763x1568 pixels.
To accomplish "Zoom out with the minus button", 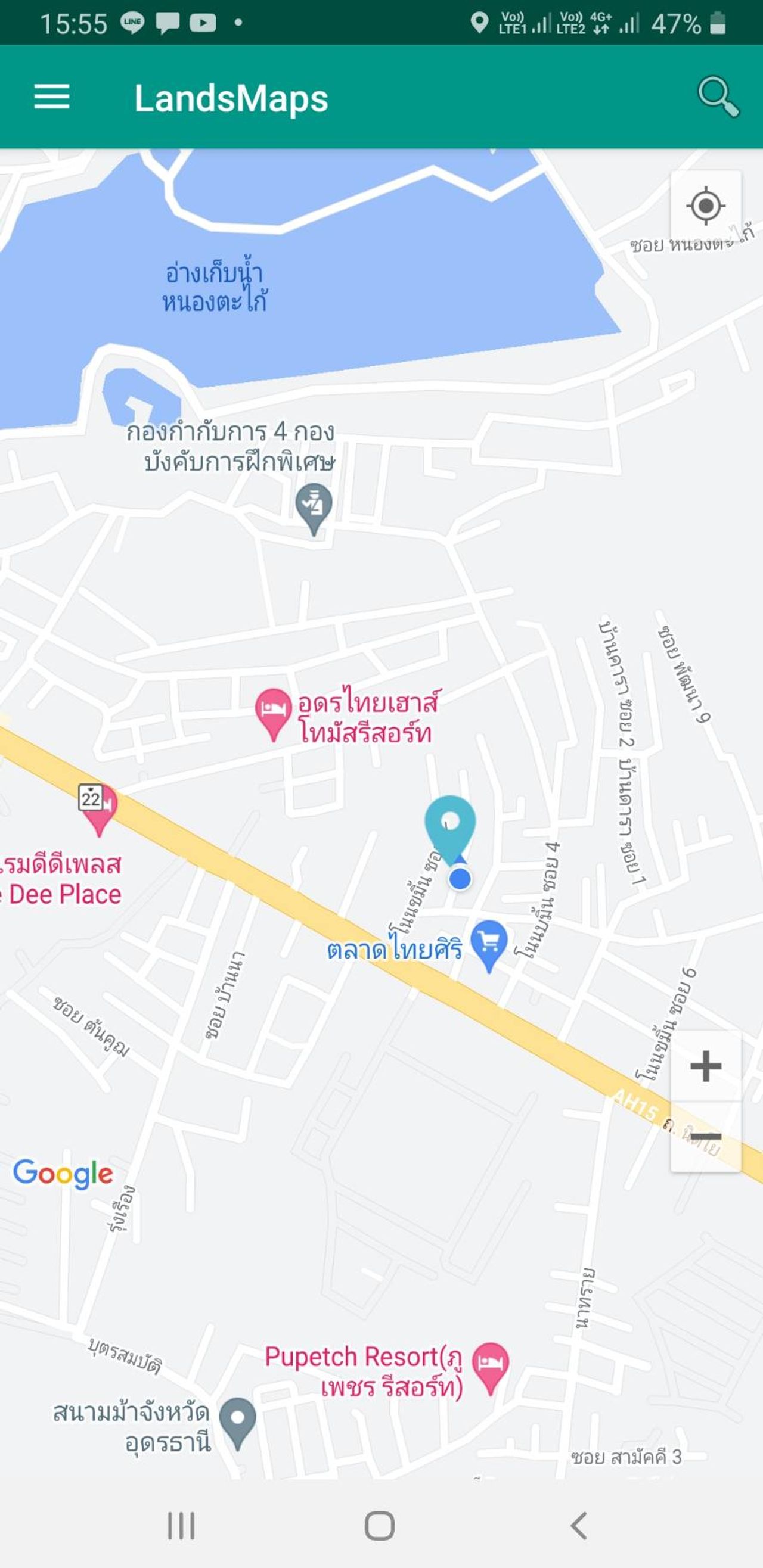I will pos(705,1137).
